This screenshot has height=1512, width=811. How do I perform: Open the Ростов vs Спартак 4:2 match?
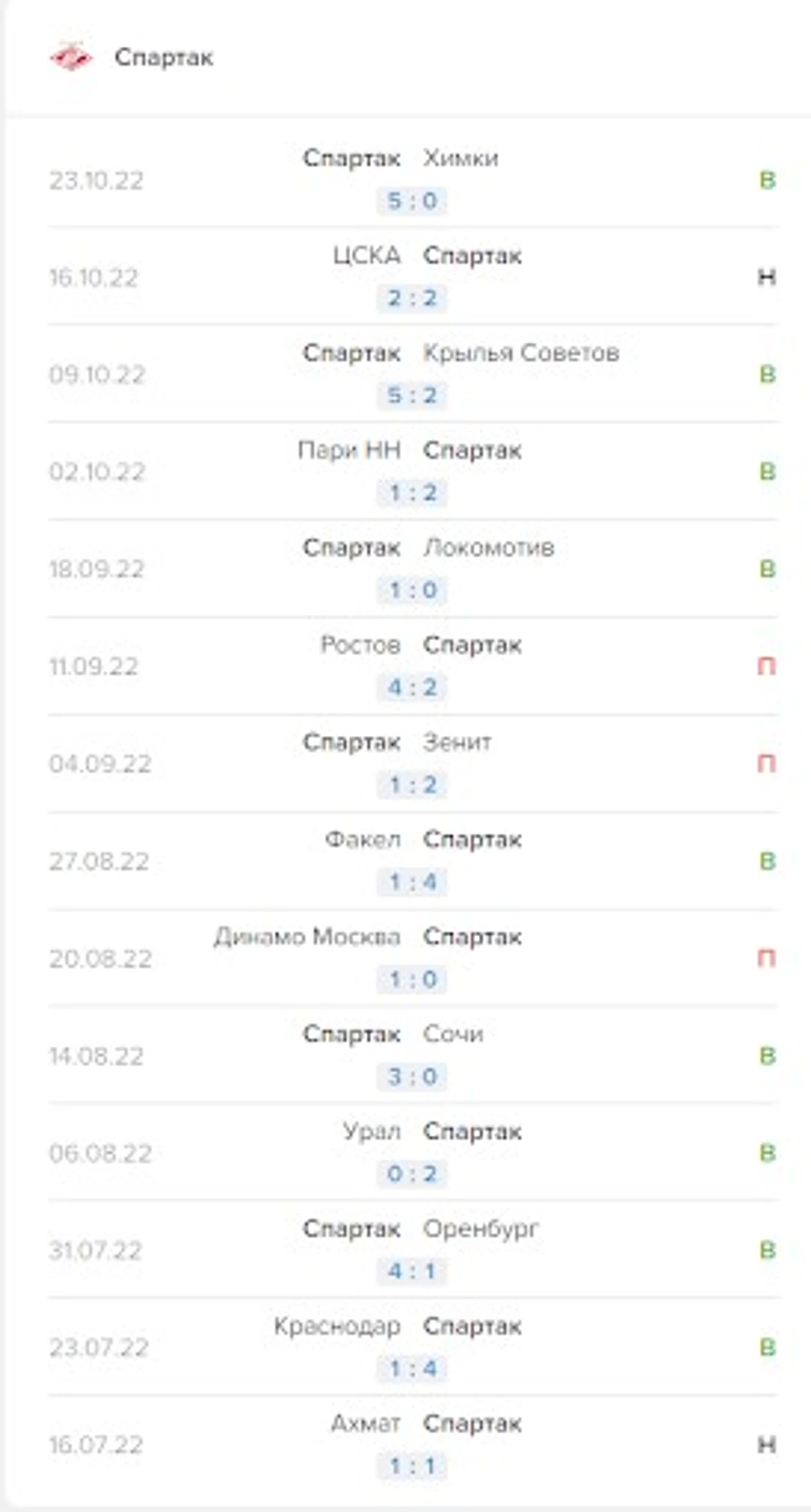pos(413,666)
